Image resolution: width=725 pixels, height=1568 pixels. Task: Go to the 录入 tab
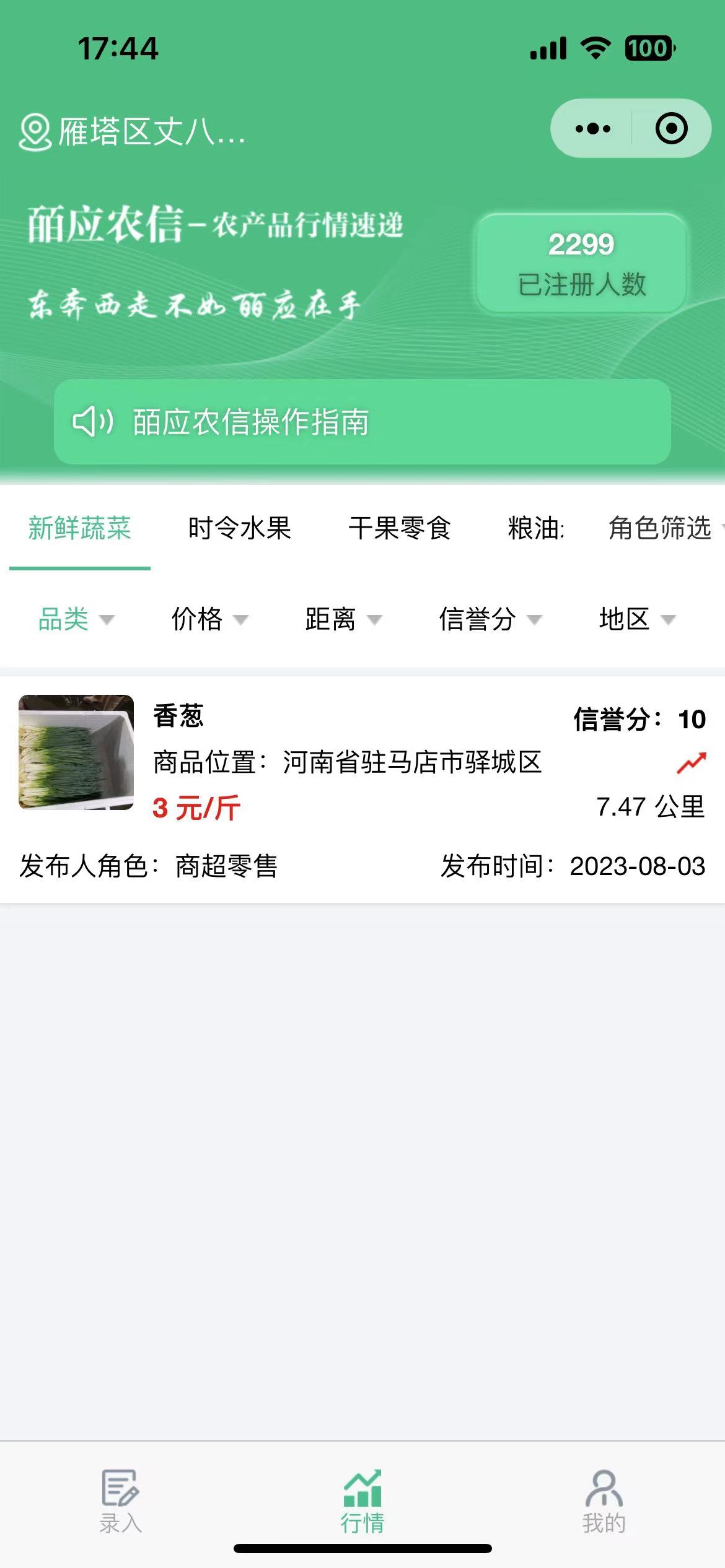pos(121,1501)
